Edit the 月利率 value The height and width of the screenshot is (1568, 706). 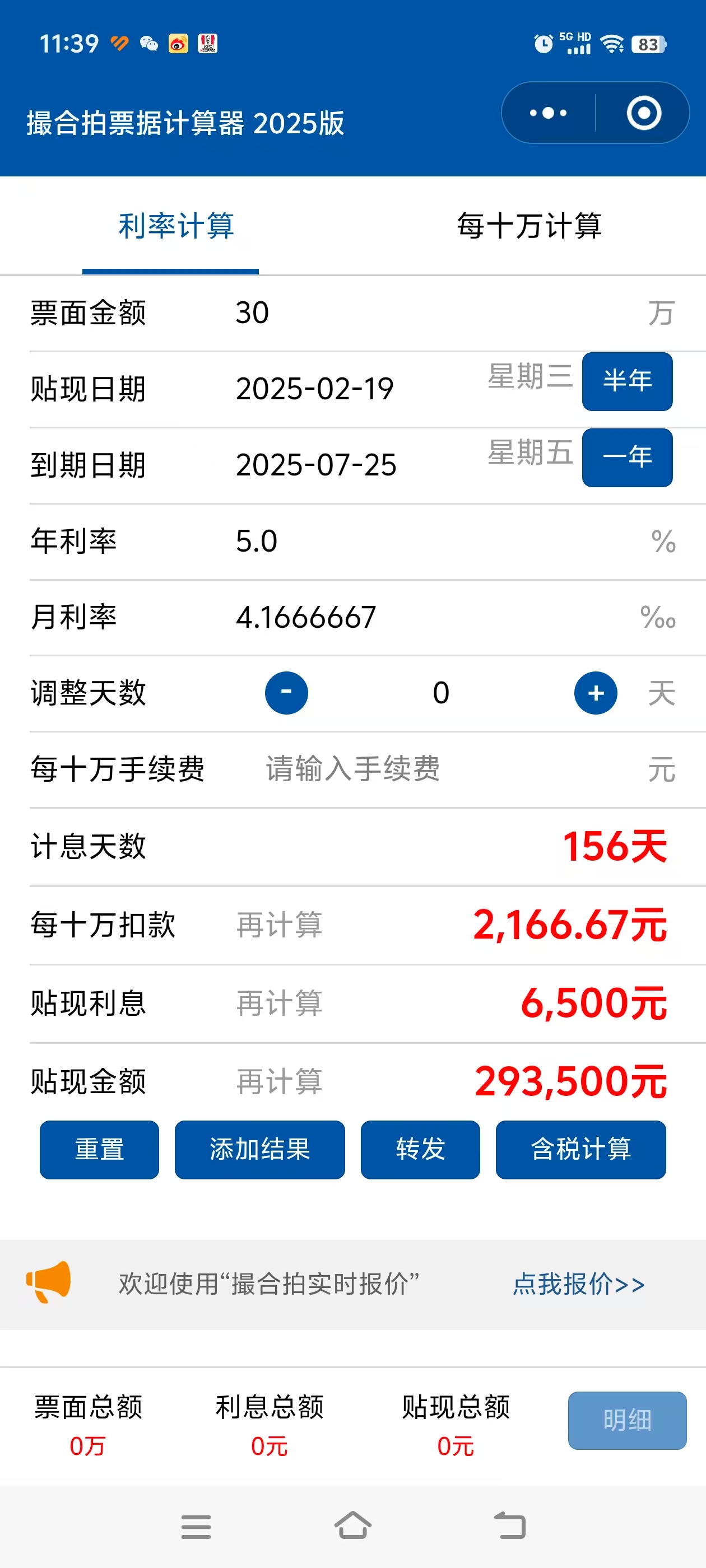coord(426,617)
